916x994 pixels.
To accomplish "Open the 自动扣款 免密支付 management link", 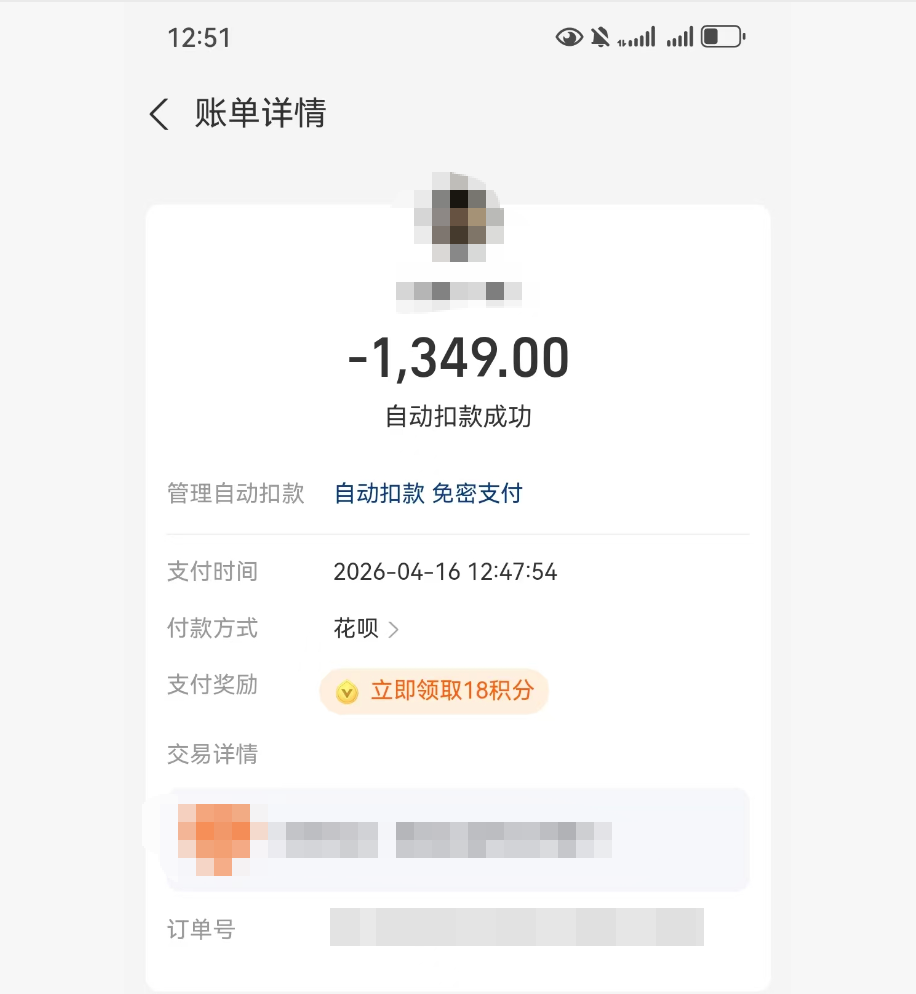I will click(427, 493).
